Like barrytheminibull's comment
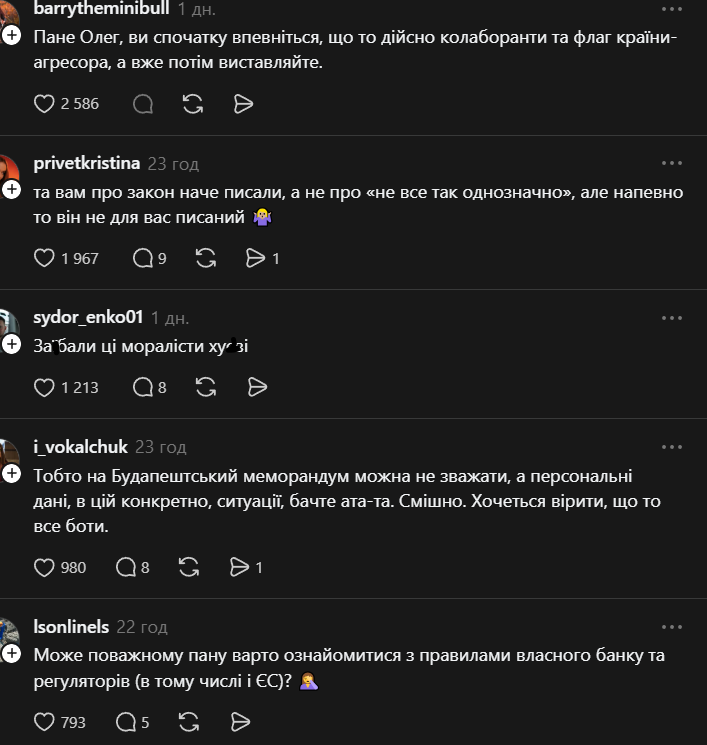This screenshot has width=707, height=745. point(44,103)
